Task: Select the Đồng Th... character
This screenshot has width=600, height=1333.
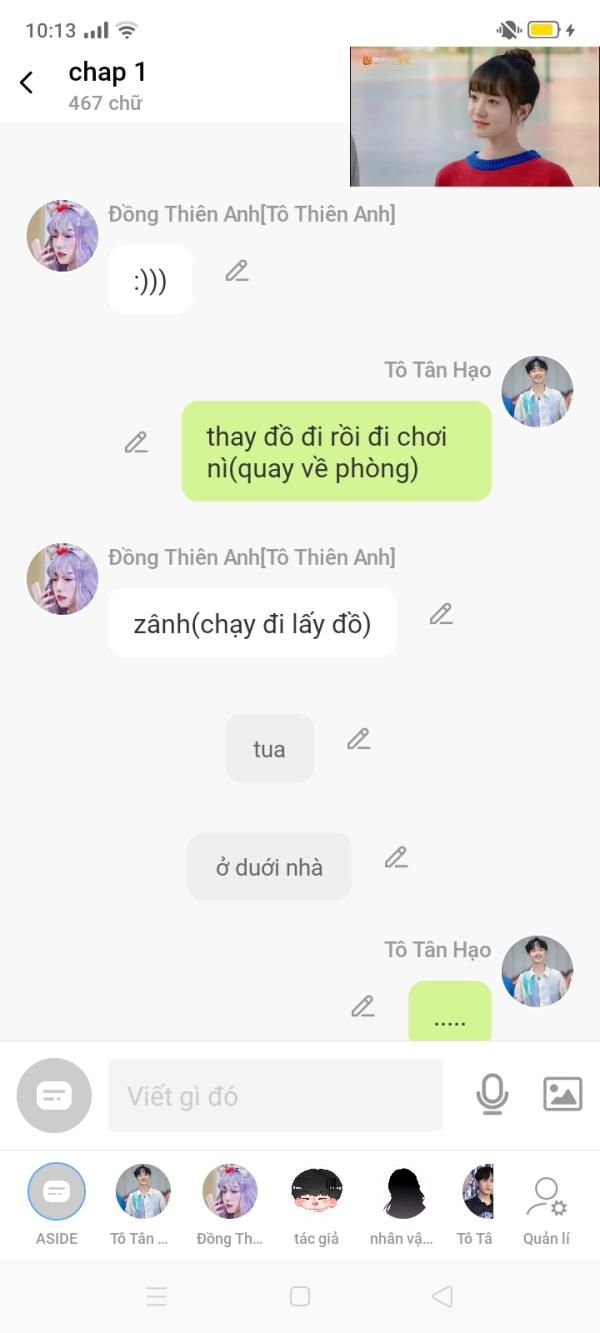Action: pos(230,1205)
